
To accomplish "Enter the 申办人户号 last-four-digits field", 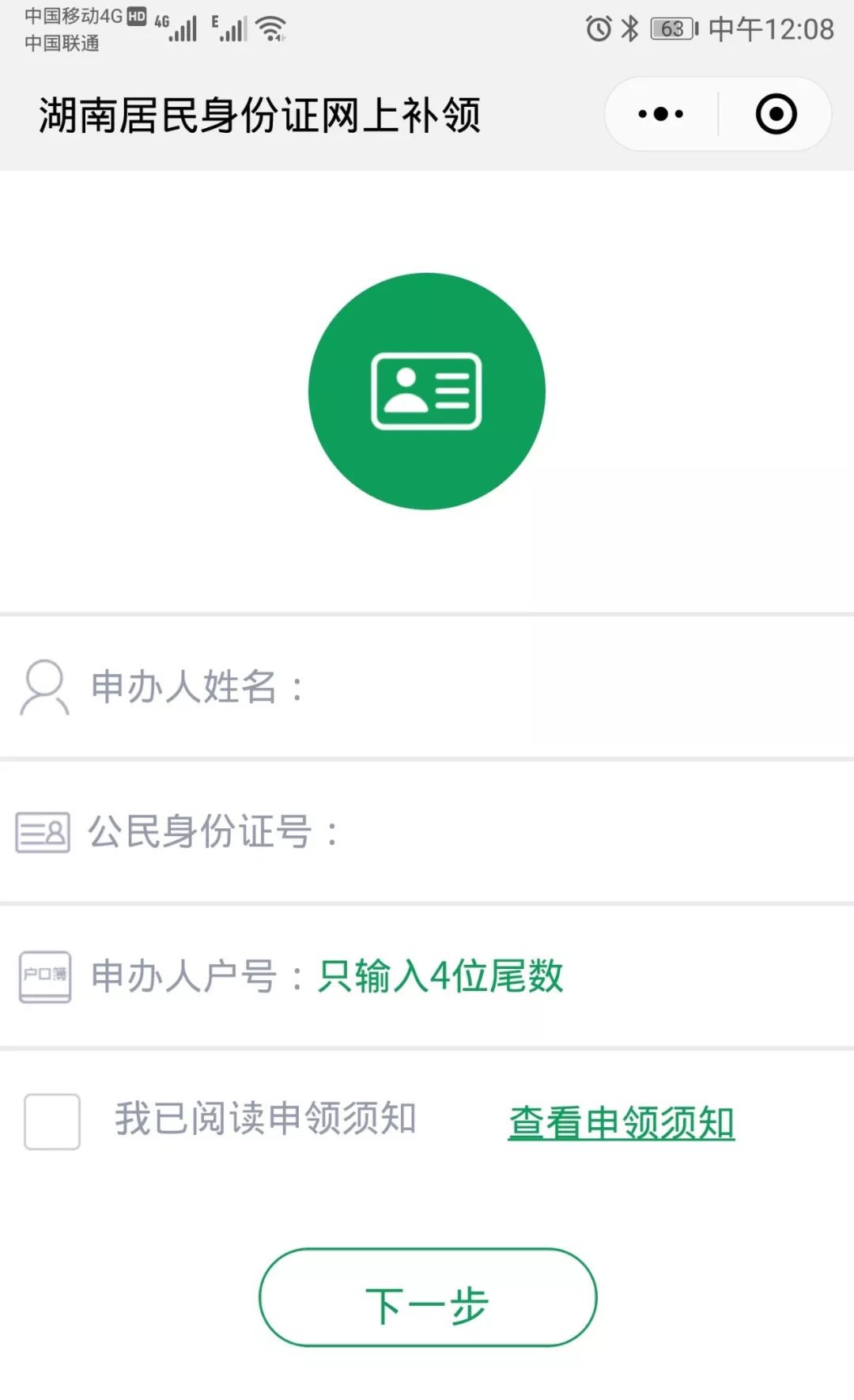I will coord(427,976).
